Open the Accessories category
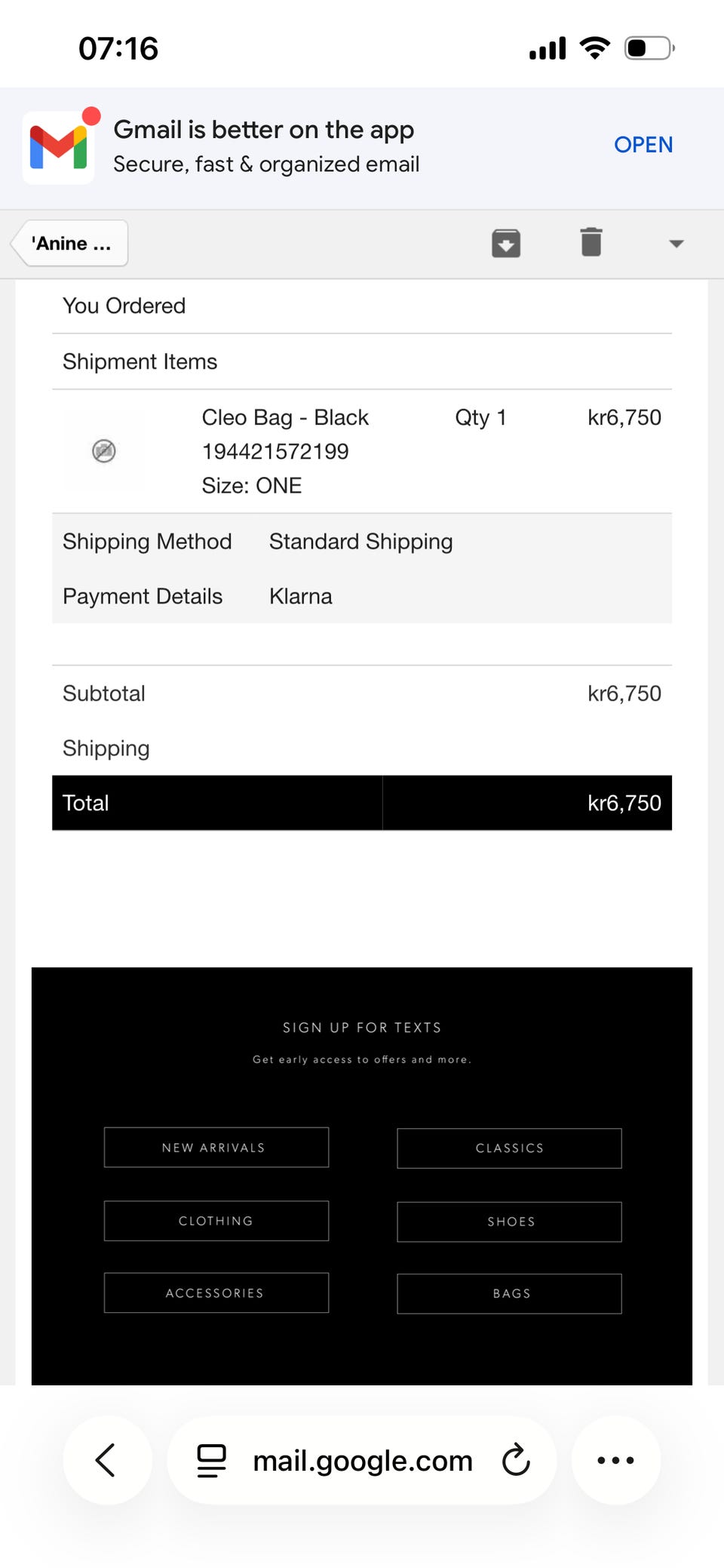 click(x=216, y=1293)
